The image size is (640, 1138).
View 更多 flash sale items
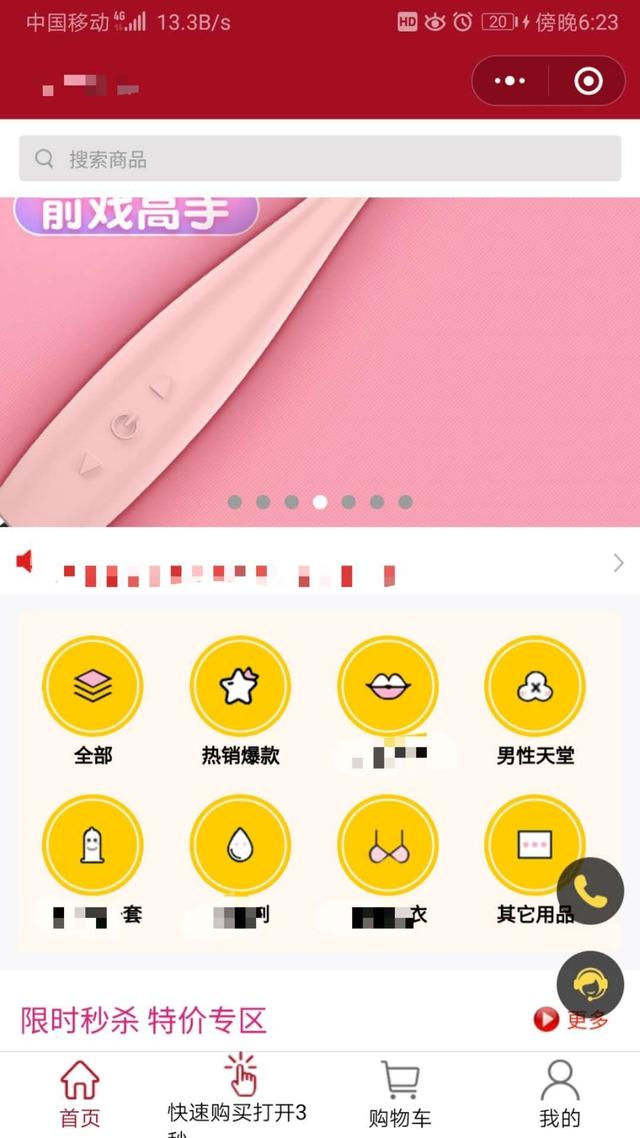(571, 1020)
